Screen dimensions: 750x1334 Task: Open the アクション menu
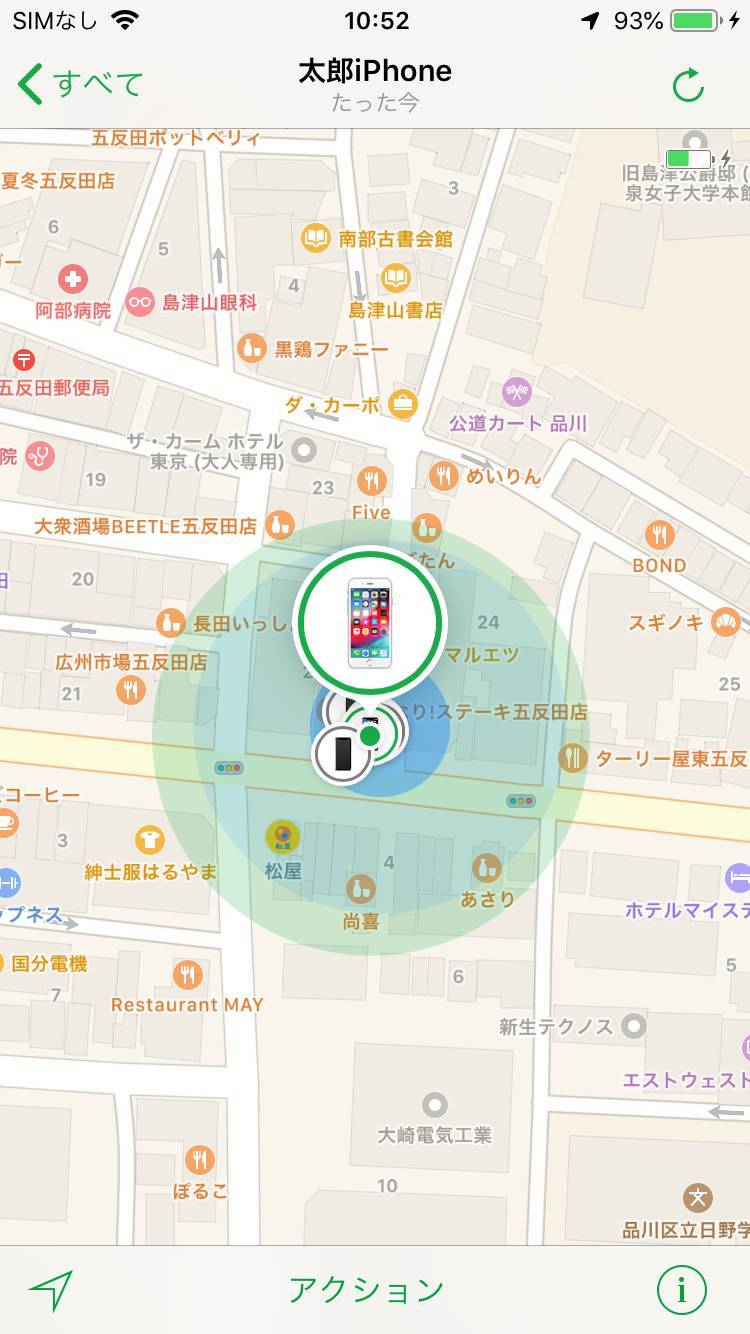click(366, 1290)
